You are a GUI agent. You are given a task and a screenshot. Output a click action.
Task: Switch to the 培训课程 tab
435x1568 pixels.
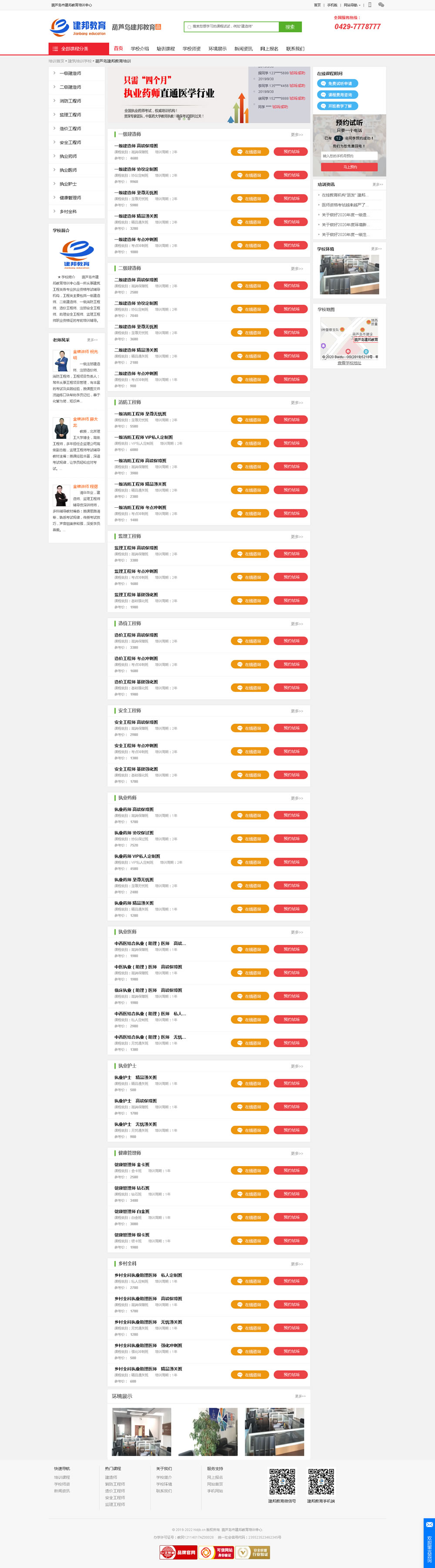tap(165, 49)
